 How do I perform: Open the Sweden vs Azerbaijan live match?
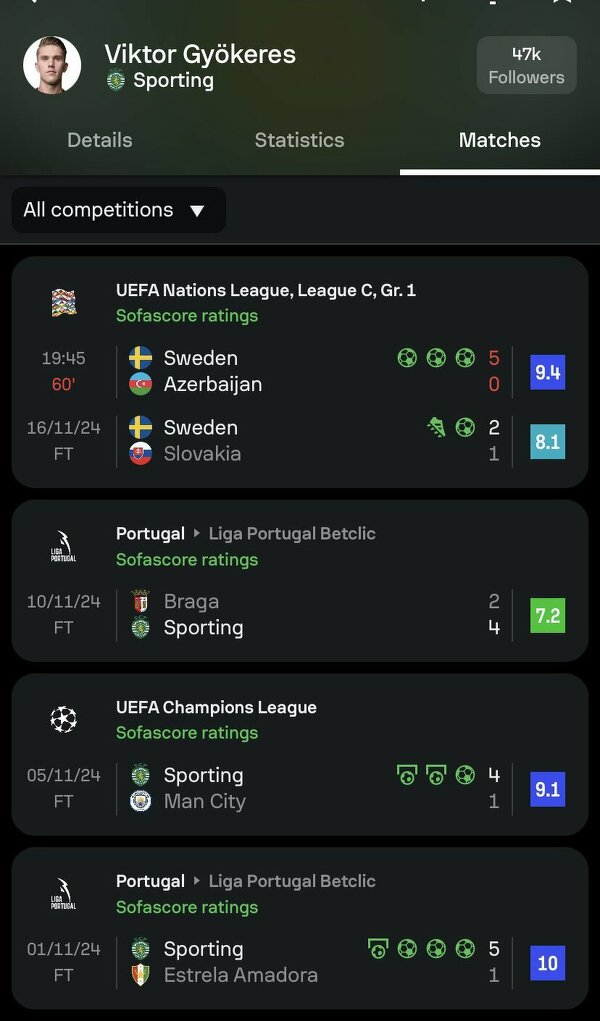point(300,371)
